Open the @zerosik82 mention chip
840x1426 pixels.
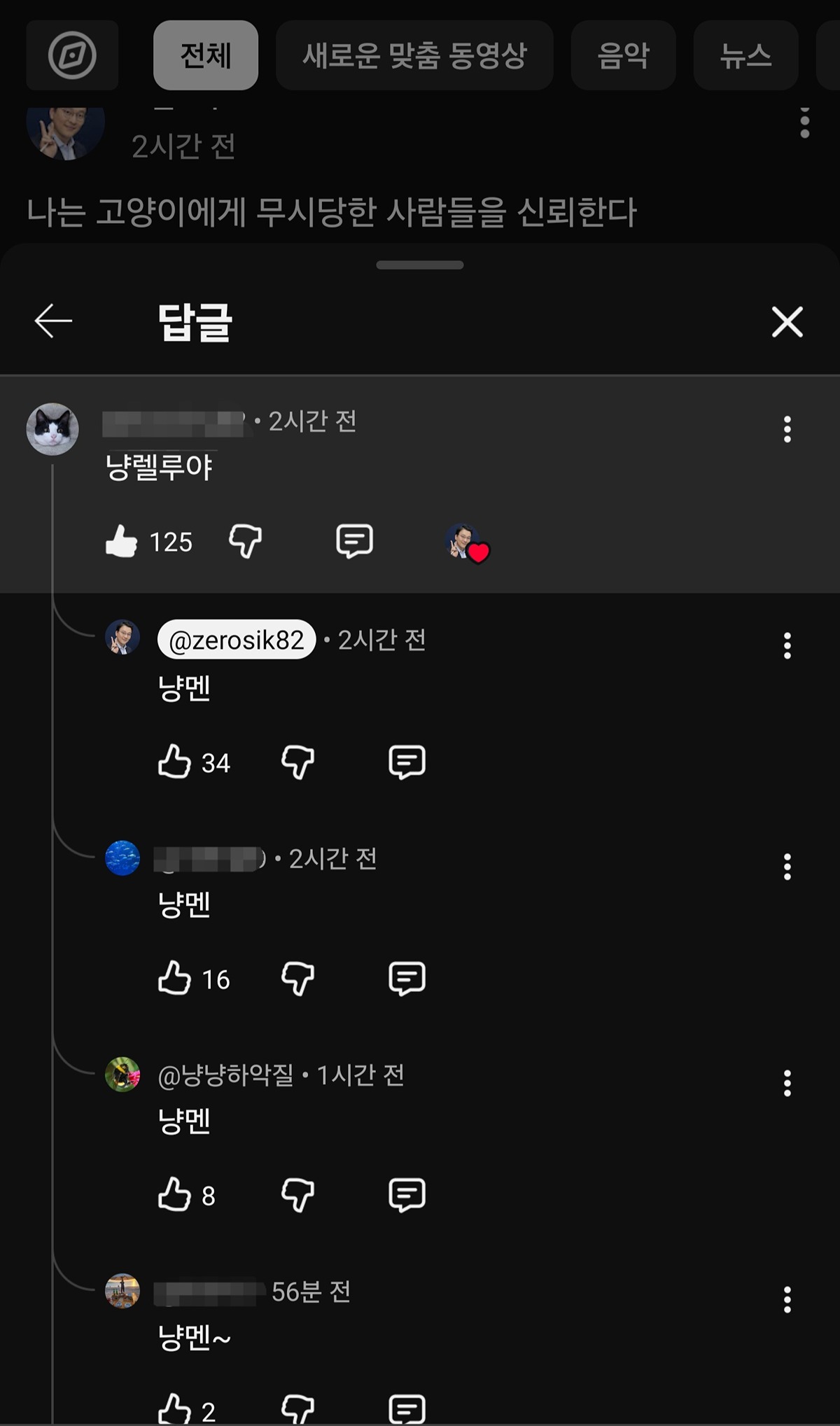(x=237, y=640)
